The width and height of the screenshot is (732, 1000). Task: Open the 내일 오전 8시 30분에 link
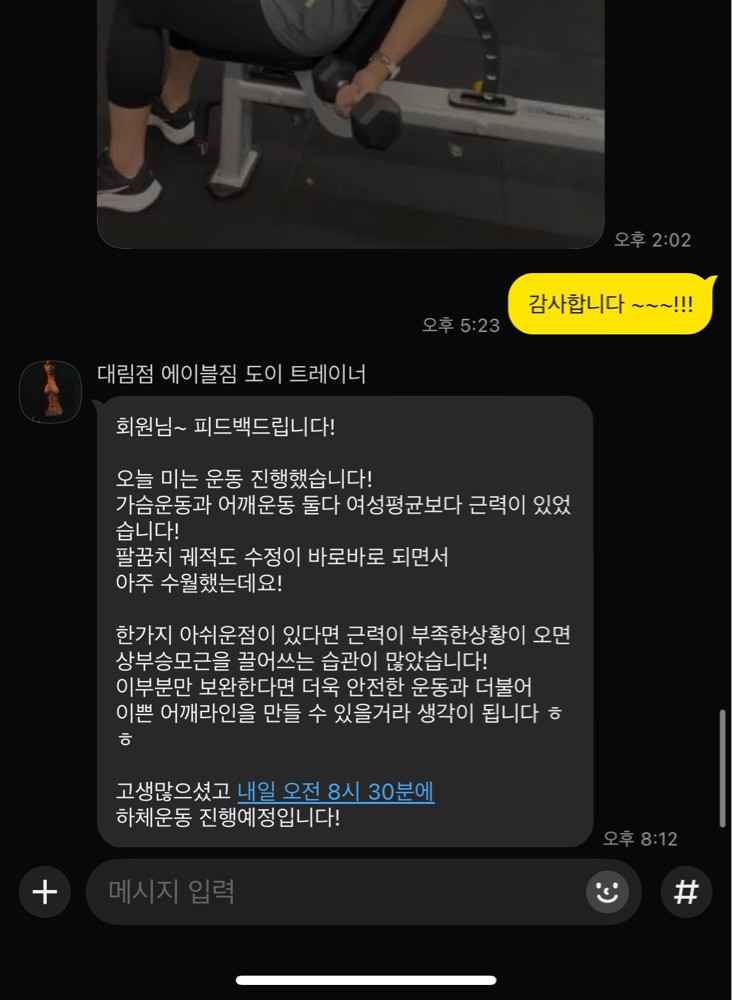336,792
